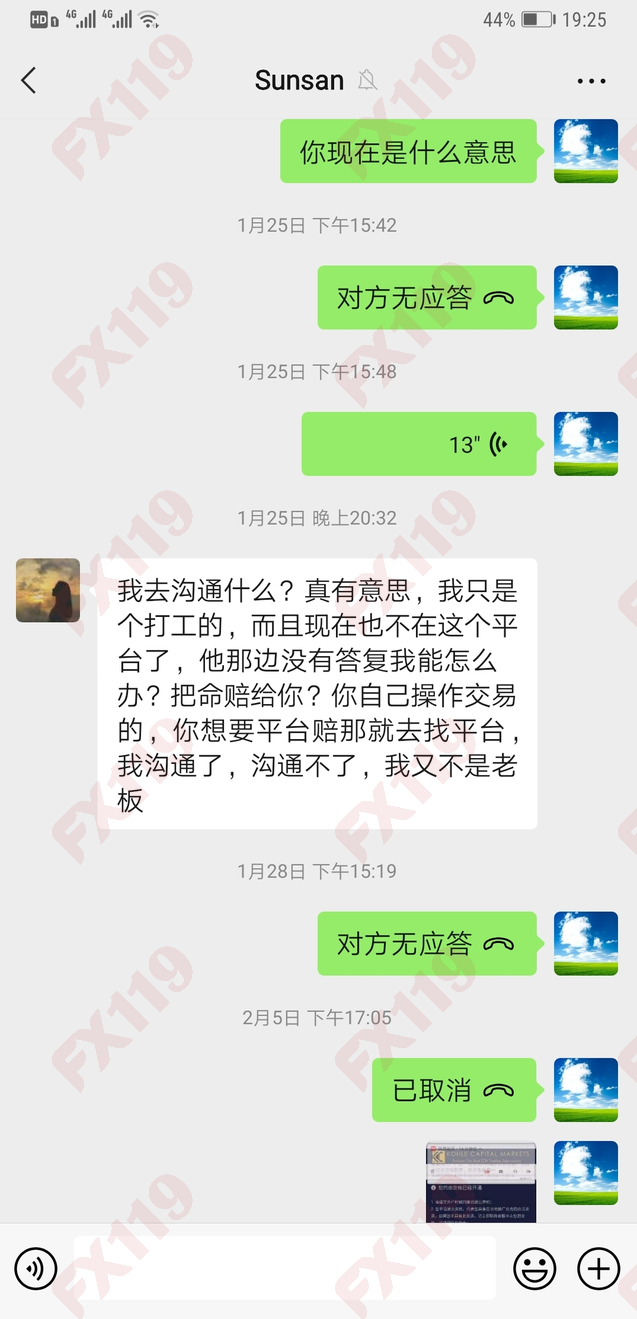Play the 13-second voice message
The image size is (637, 1319).
419,444
